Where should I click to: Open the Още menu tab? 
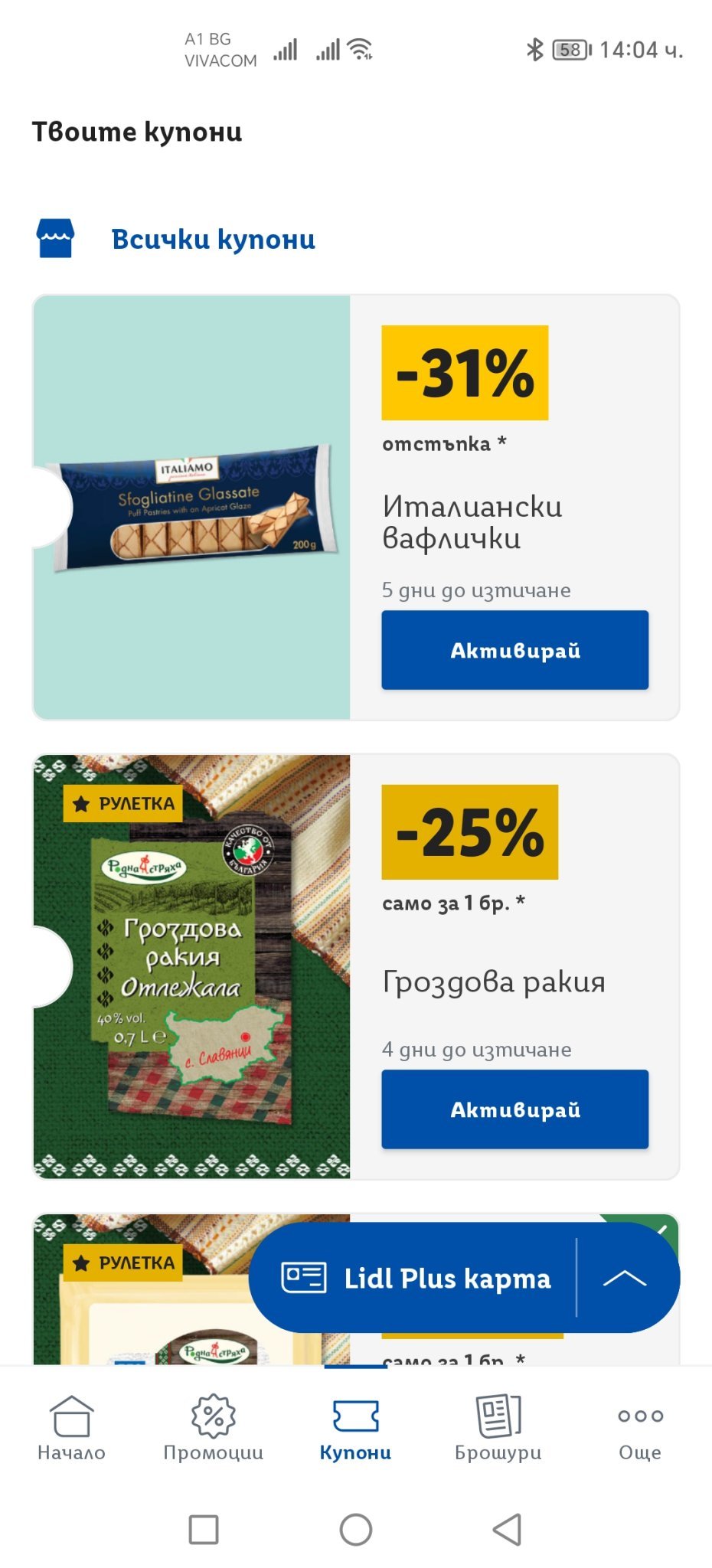(640, 1428)
